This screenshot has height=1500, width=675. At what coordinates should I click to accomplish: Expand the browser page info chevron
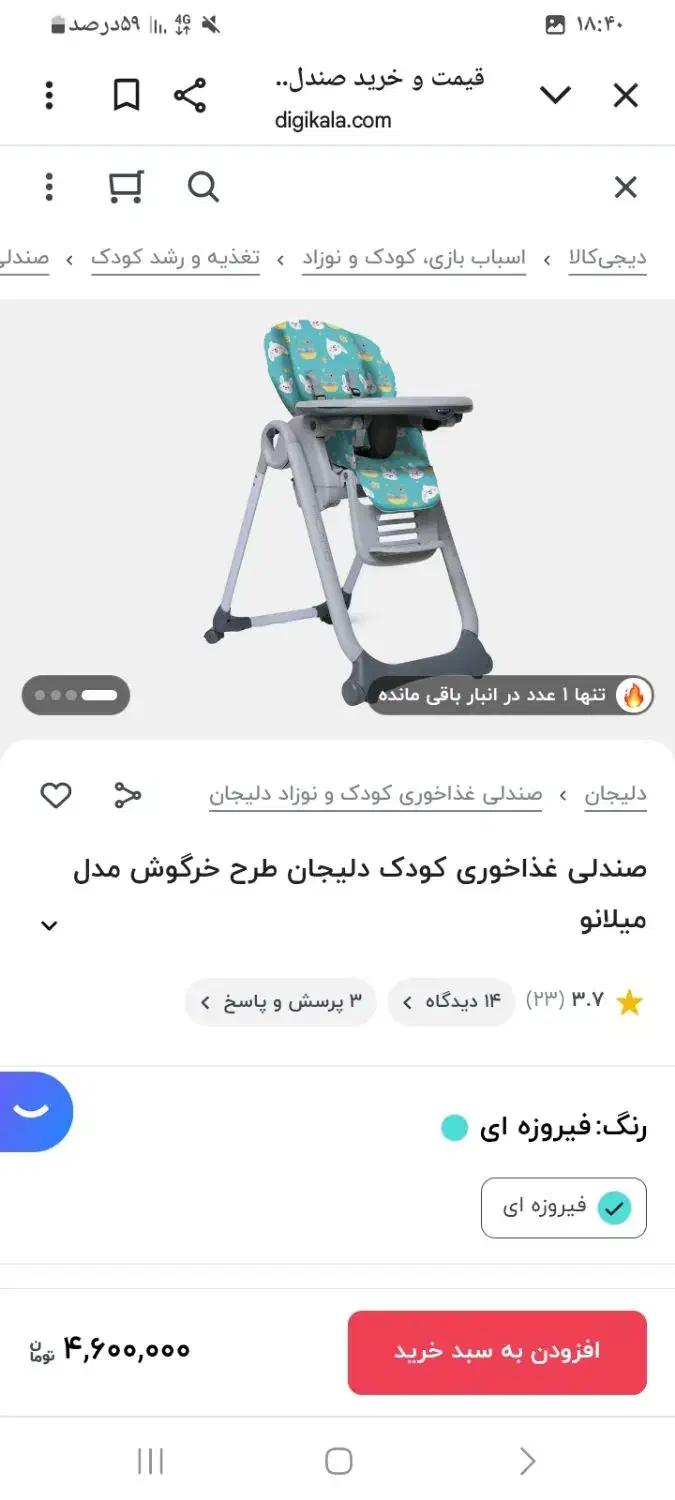[x=555, y=96]
